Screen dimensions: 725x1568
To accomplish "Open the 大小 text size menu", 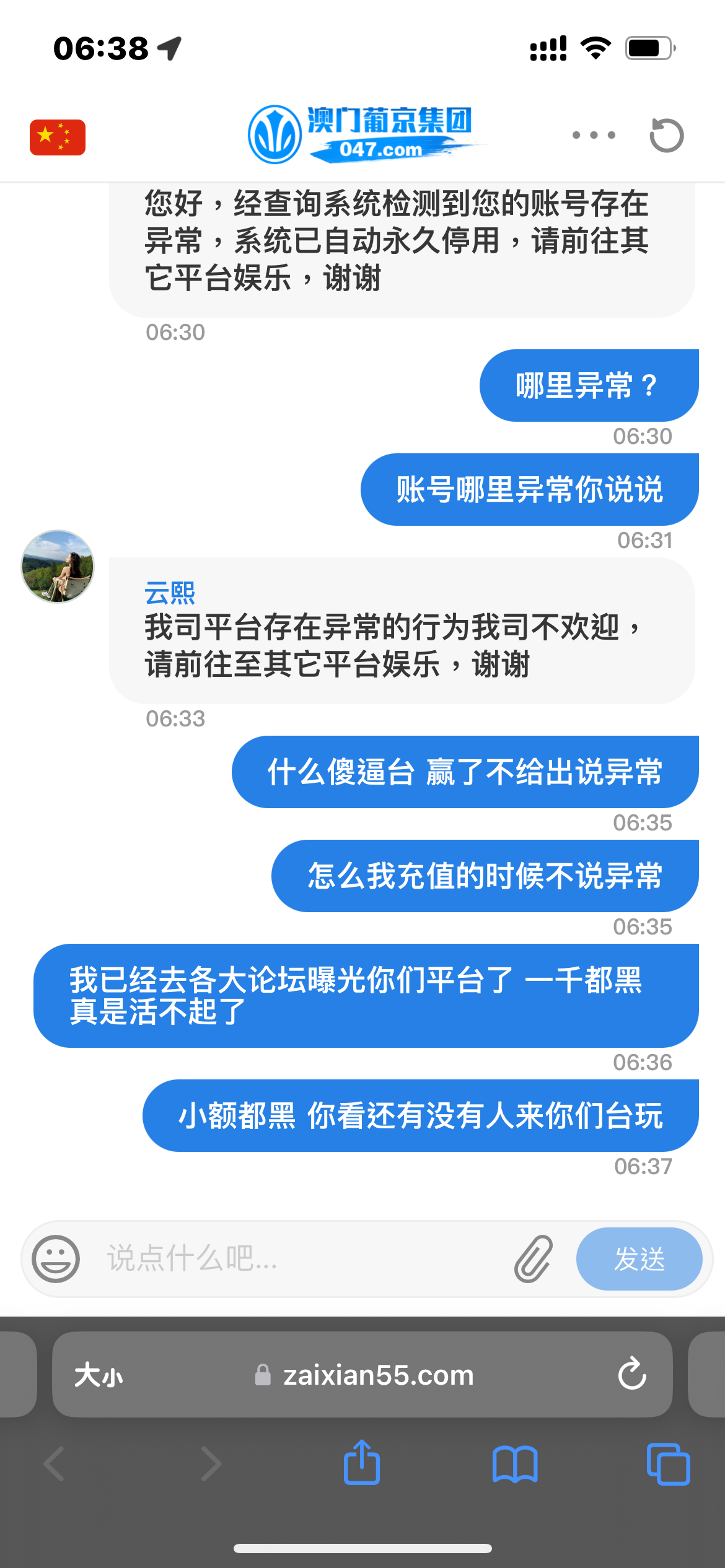I will coord(99,1375).
